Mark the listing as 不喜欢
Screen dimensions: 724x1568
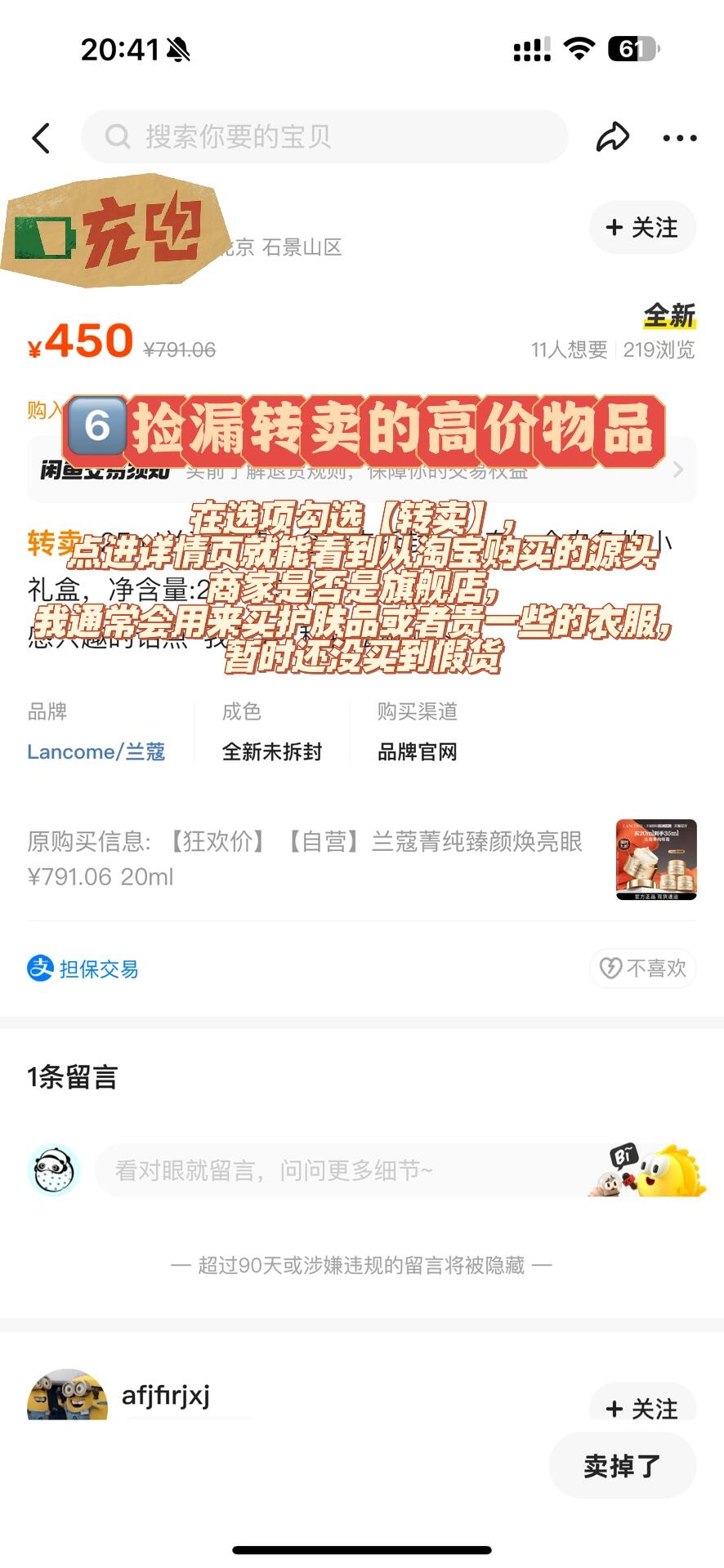point(642,969)
